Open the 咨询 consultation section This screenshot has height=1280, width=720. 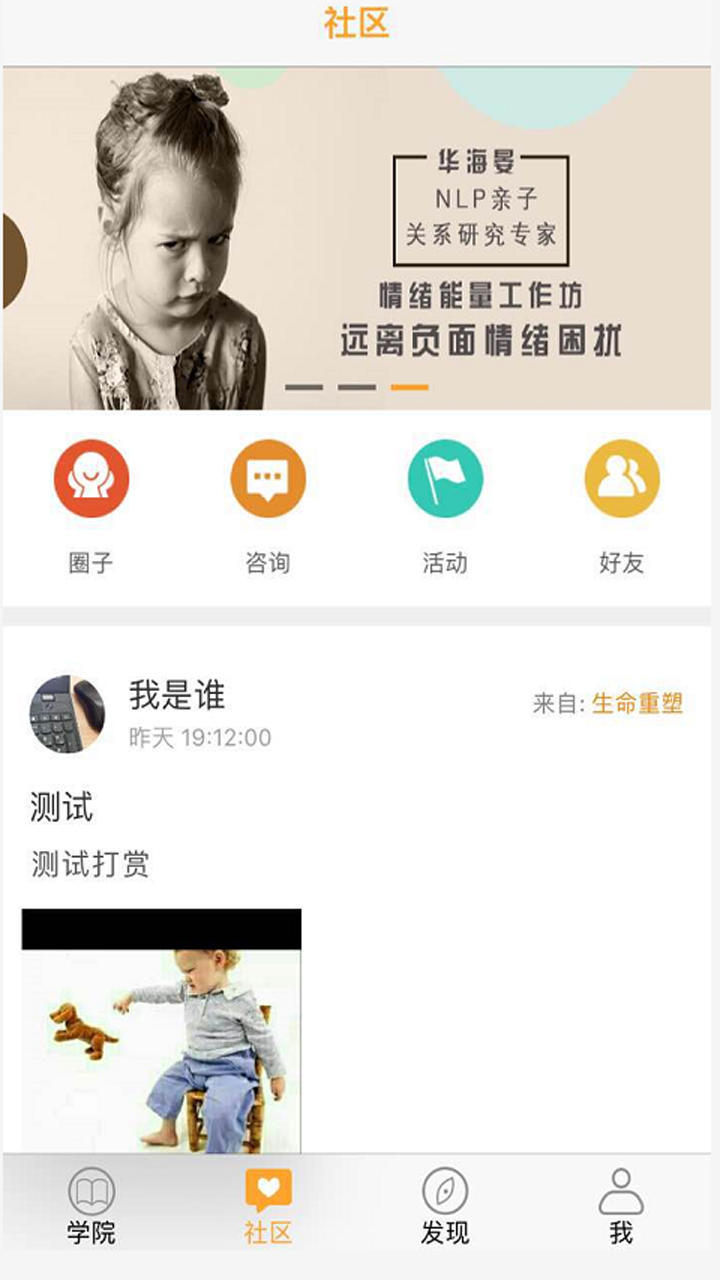(268, 507)
